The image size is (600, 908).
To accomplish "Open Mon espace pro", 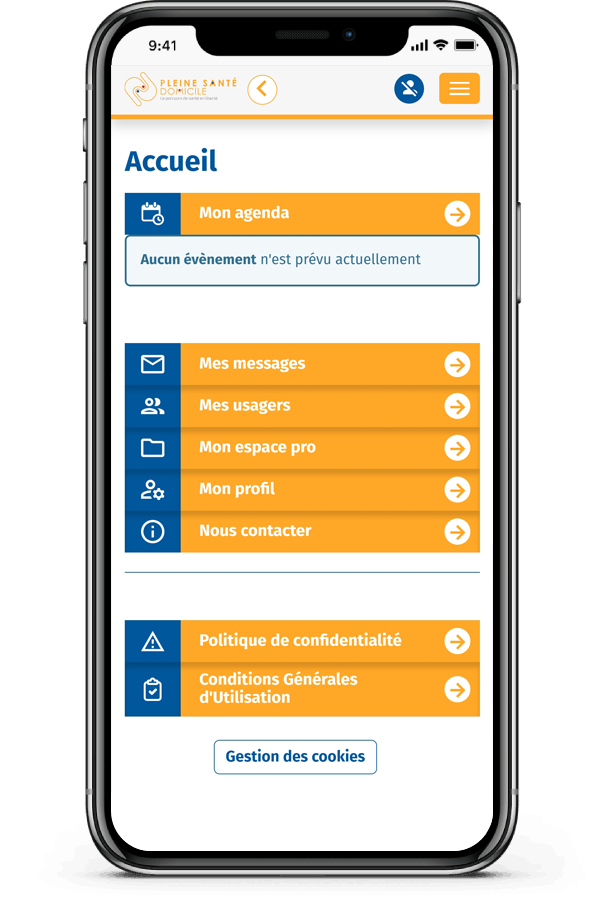I will tap(302, 448).
